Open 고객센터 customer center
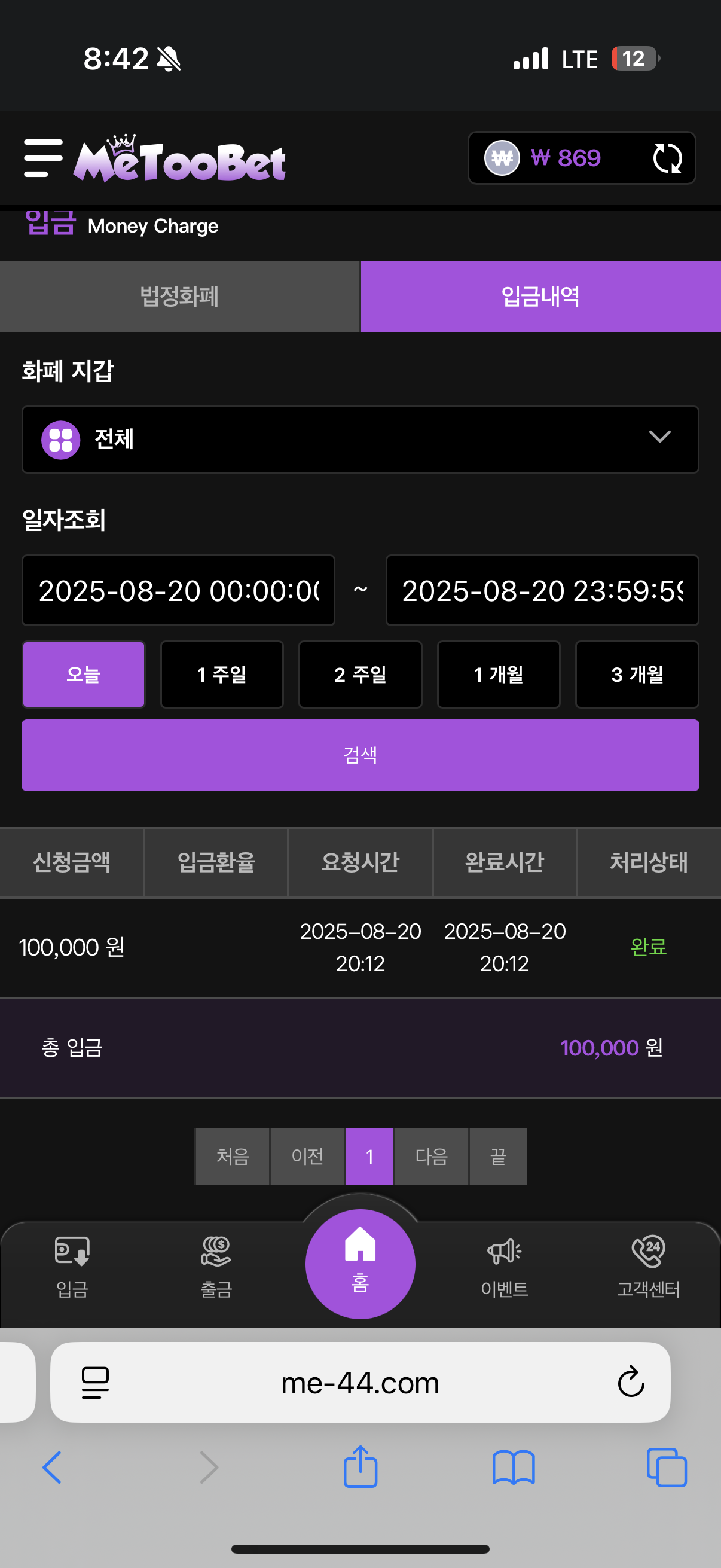The image size is (721, 1568). [x=648, y=1267]
